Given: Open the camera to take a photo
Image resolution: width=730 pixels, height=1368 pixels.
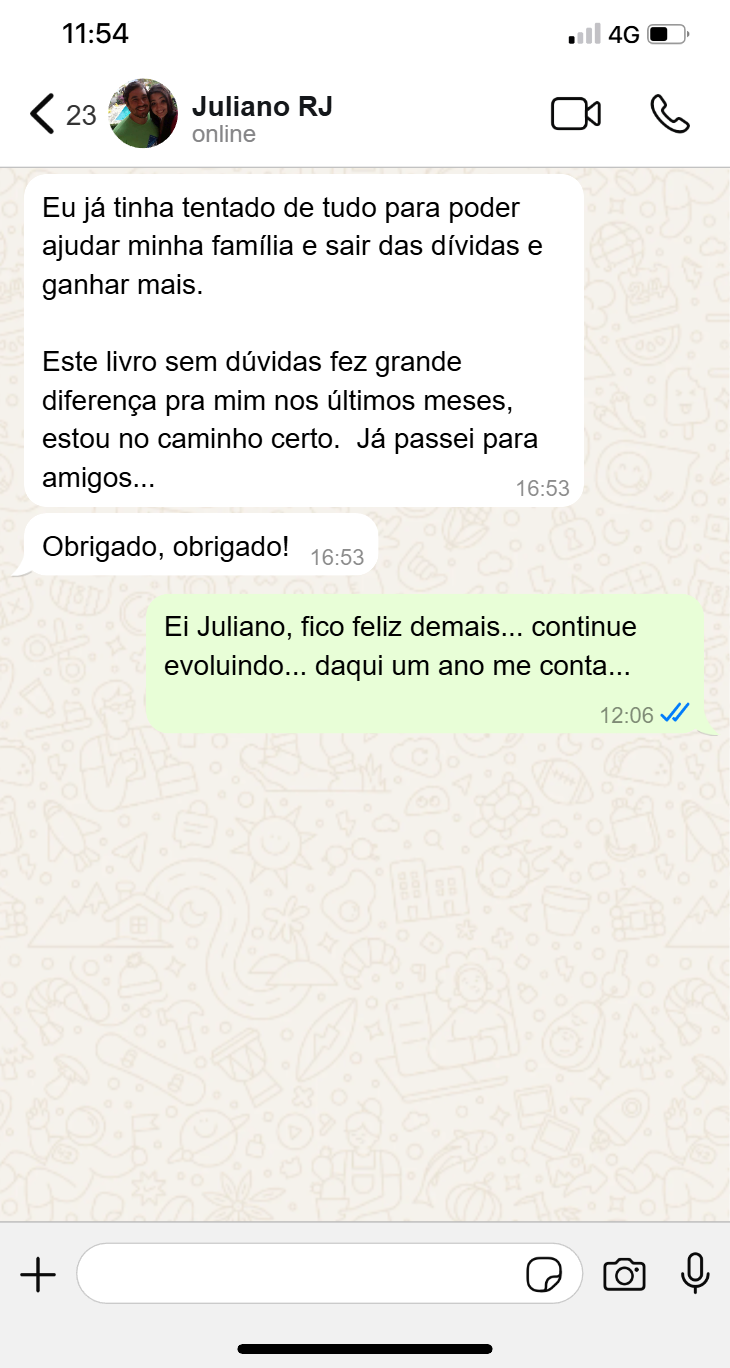Looking at the screenshot, I should [625, 1275].
